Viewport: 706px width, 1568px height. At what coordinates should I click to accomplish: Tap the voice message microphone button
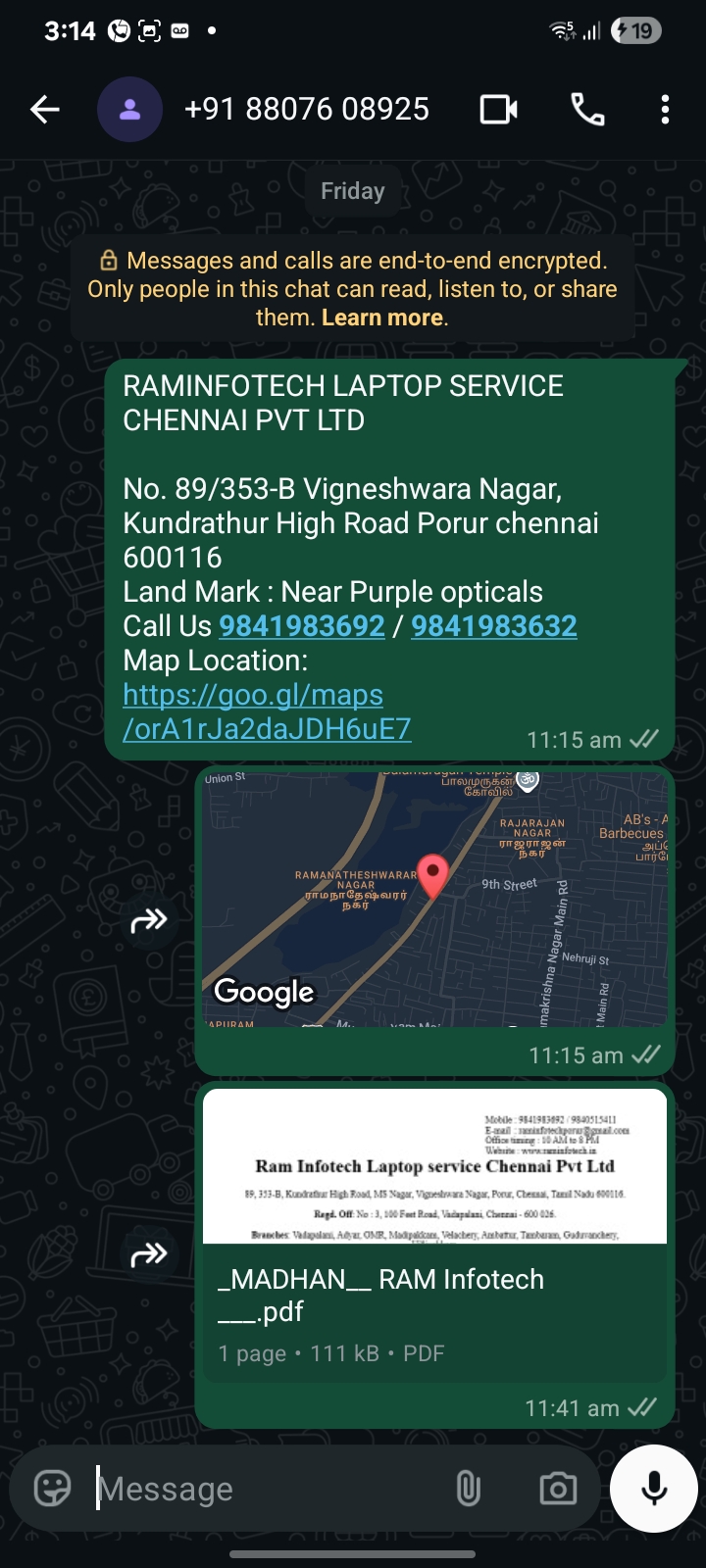point(654,1489)
